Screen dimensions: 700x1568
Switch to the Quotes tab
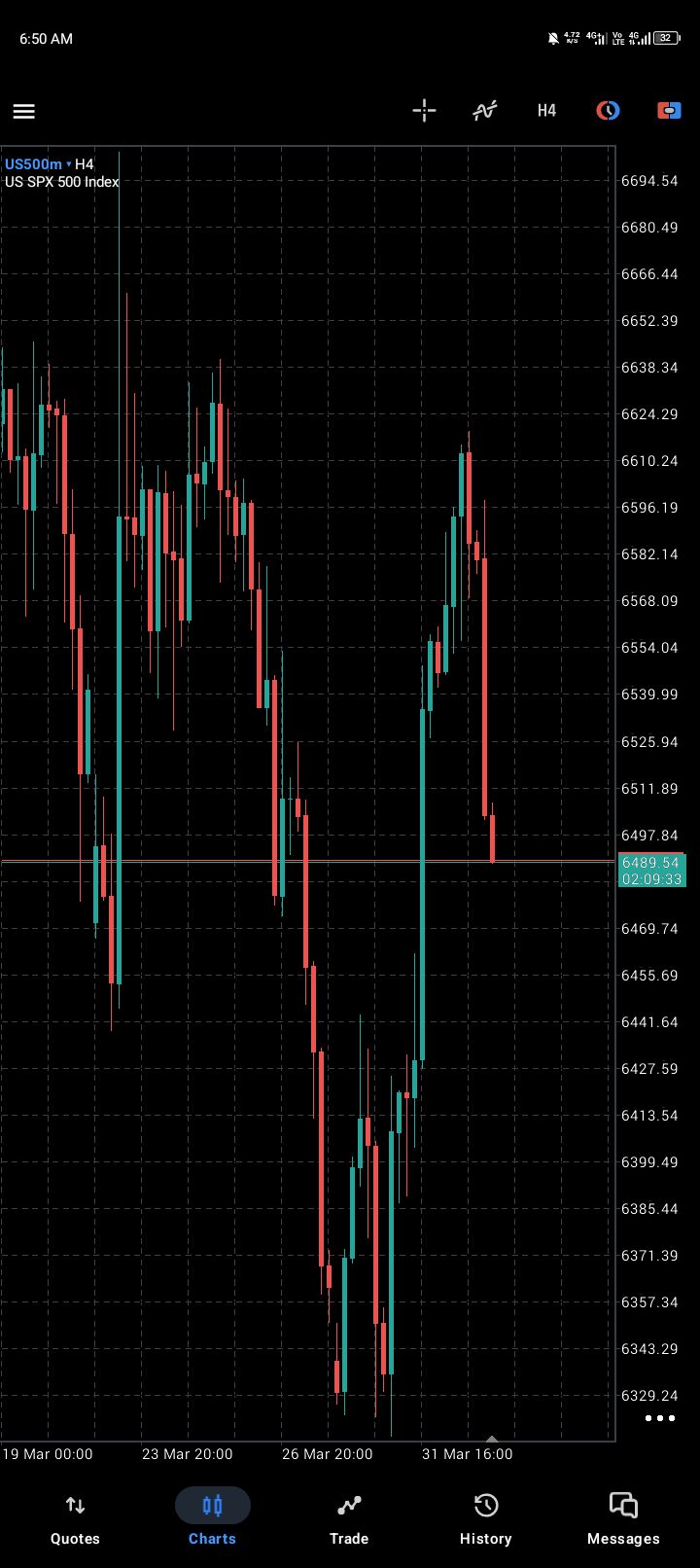[75, 1518]
